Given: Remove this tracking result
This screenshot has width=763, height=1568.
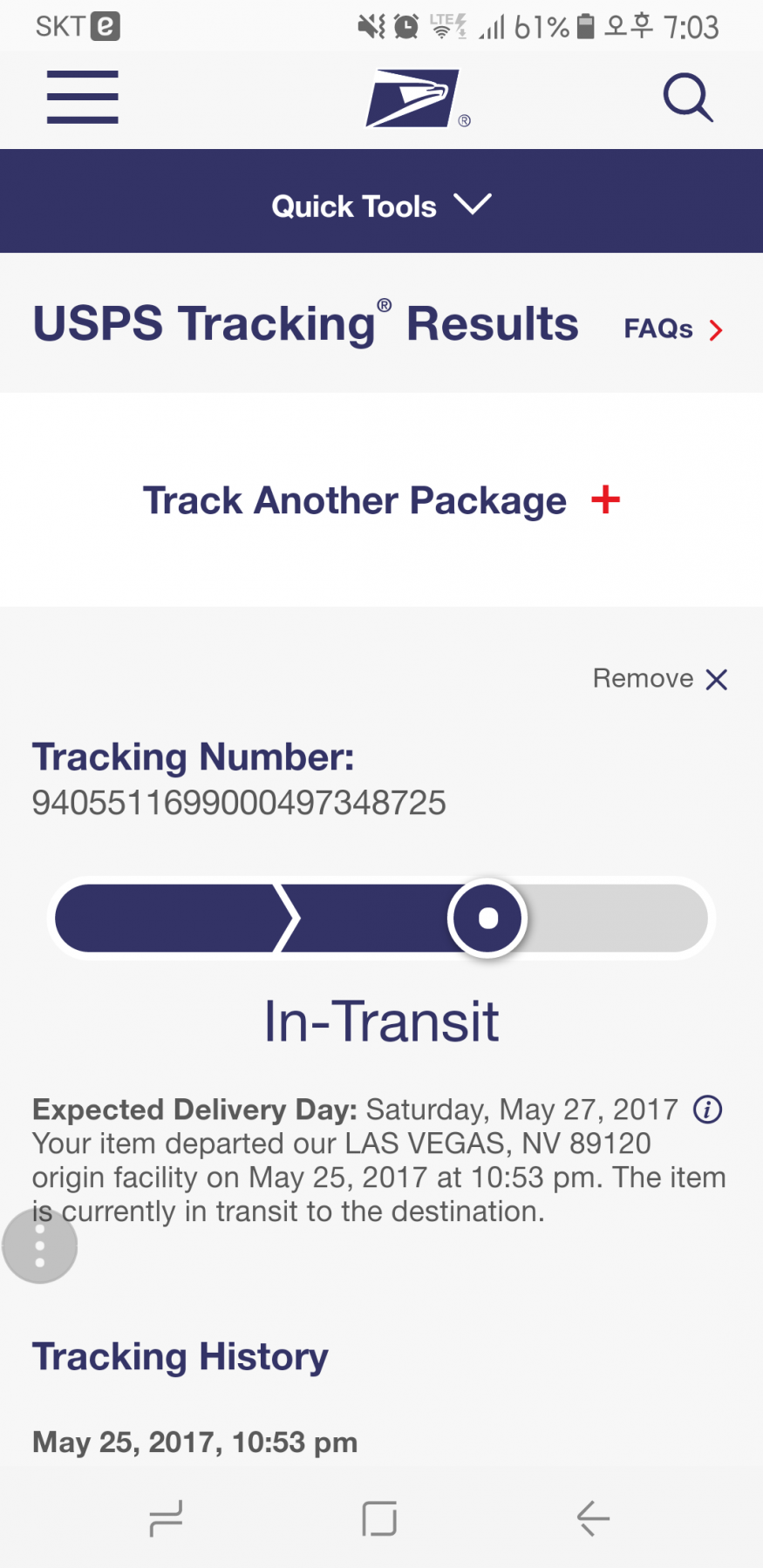Looking at the screenshot, I should 660,679.
